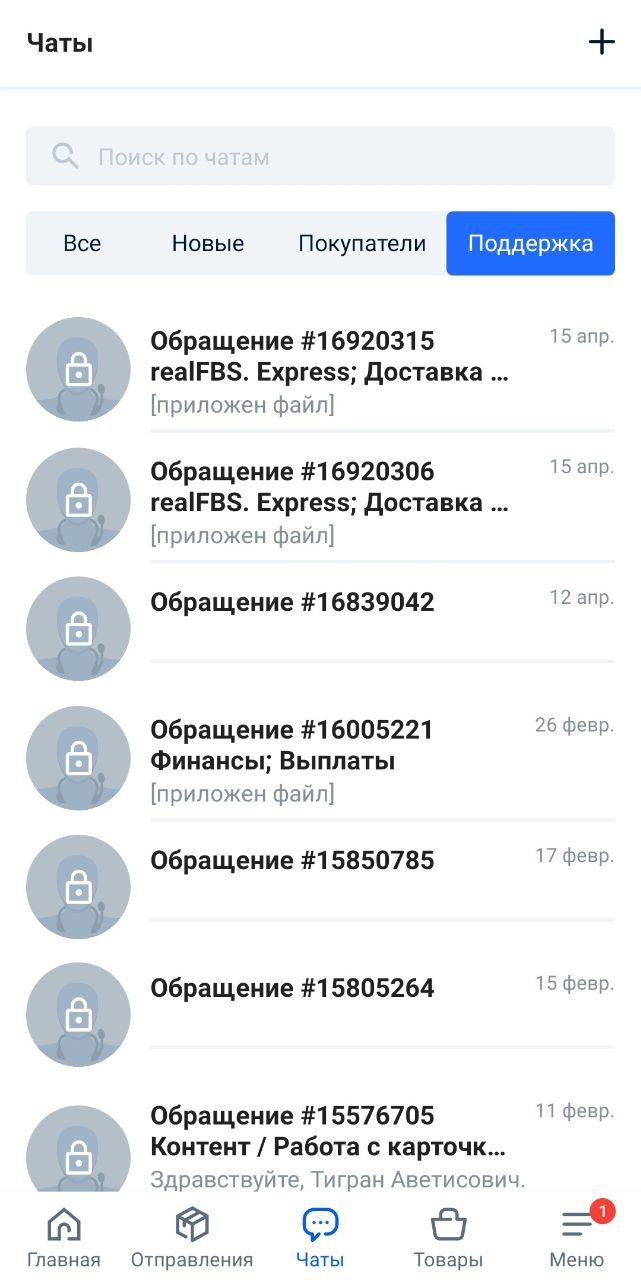
Task: Tap the Чаты bottom navigation item
Action: click(320, 1238)
